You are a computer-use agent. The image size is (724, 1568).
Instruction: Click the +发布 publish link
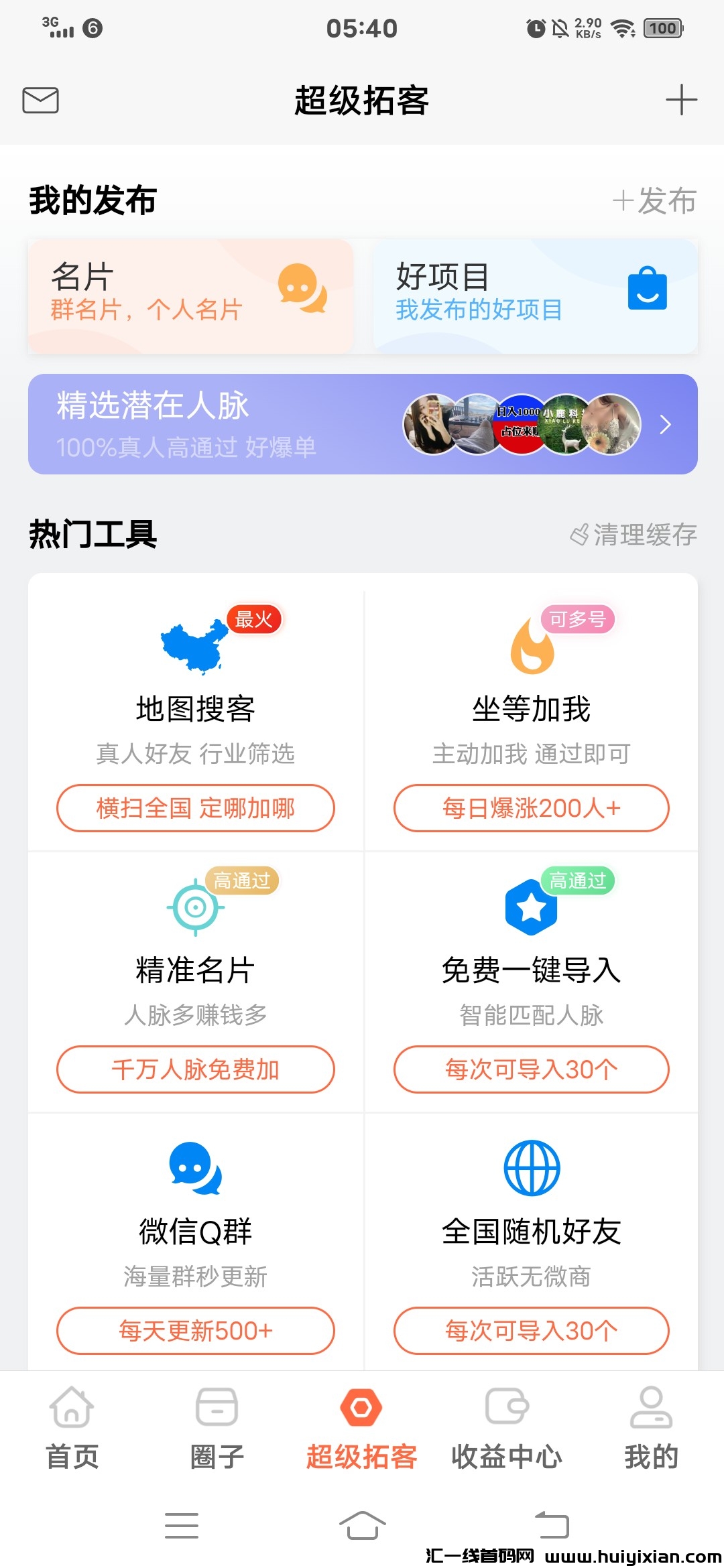pyautogui.click(x=655, y=201)
